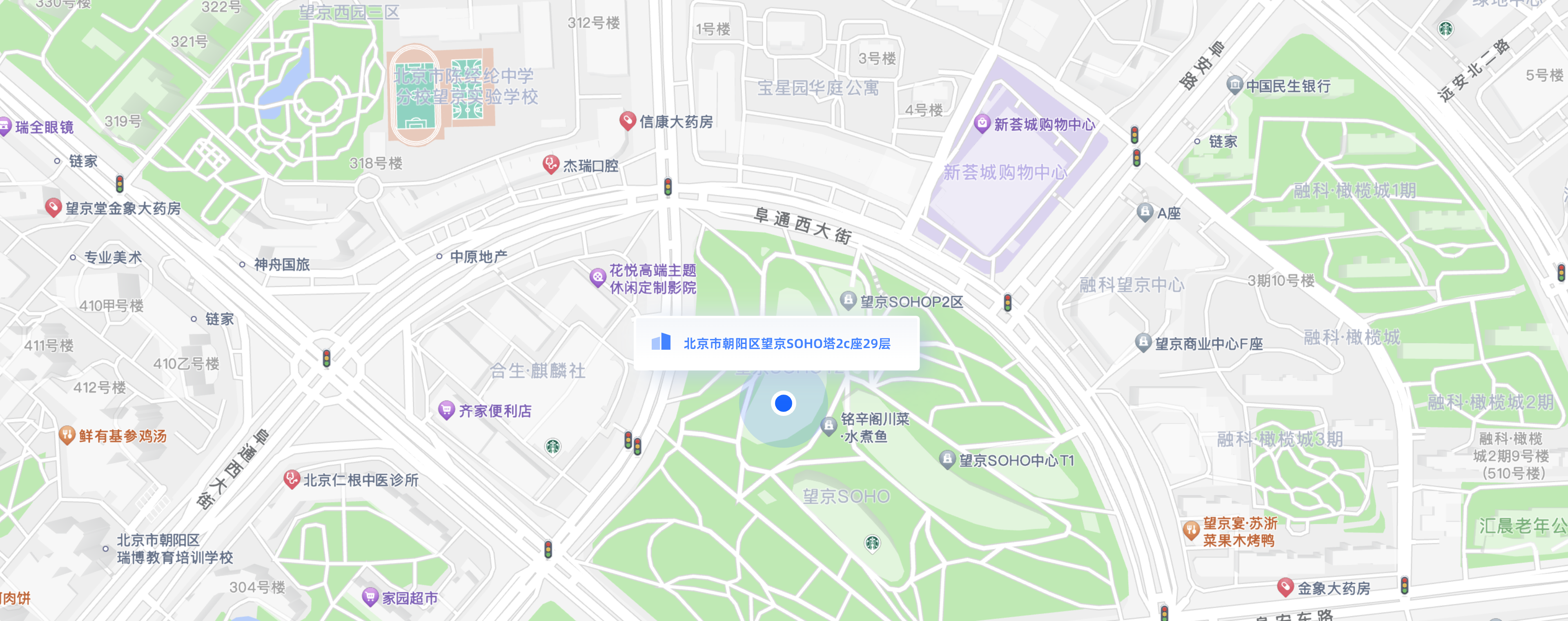1568x621 pixels.
Task: Tap the blue current location dot
Action: coord(783,403)
